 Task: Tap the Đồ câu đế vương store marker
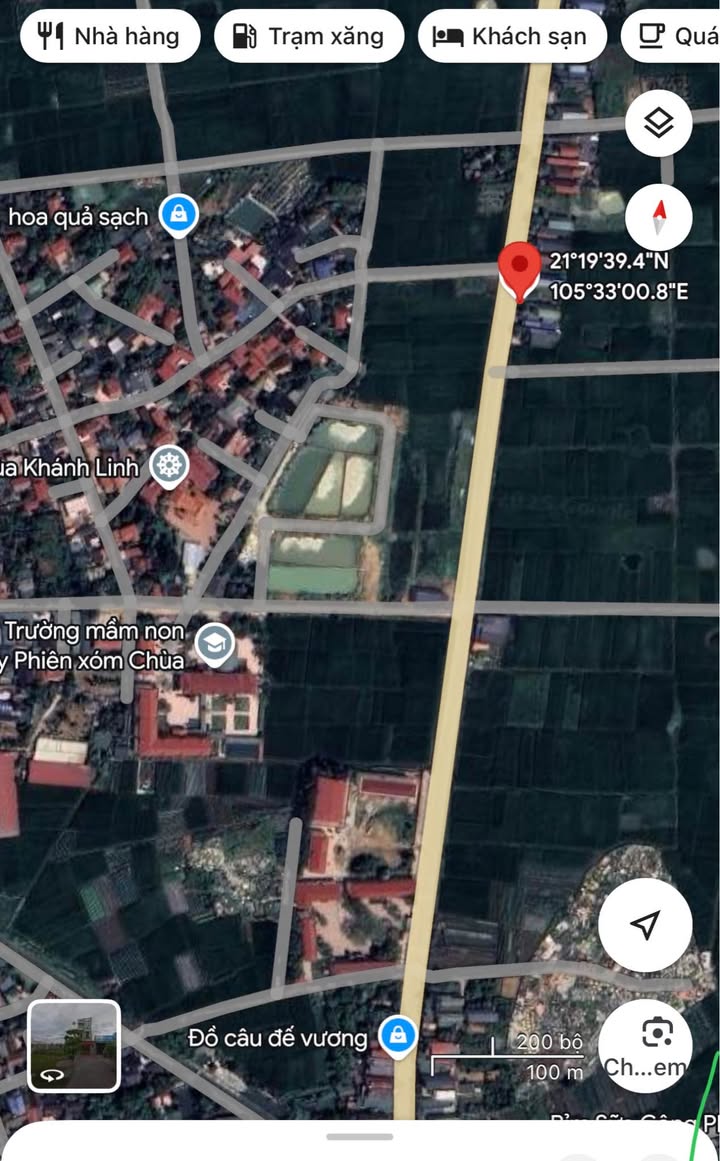[398, 1038]
